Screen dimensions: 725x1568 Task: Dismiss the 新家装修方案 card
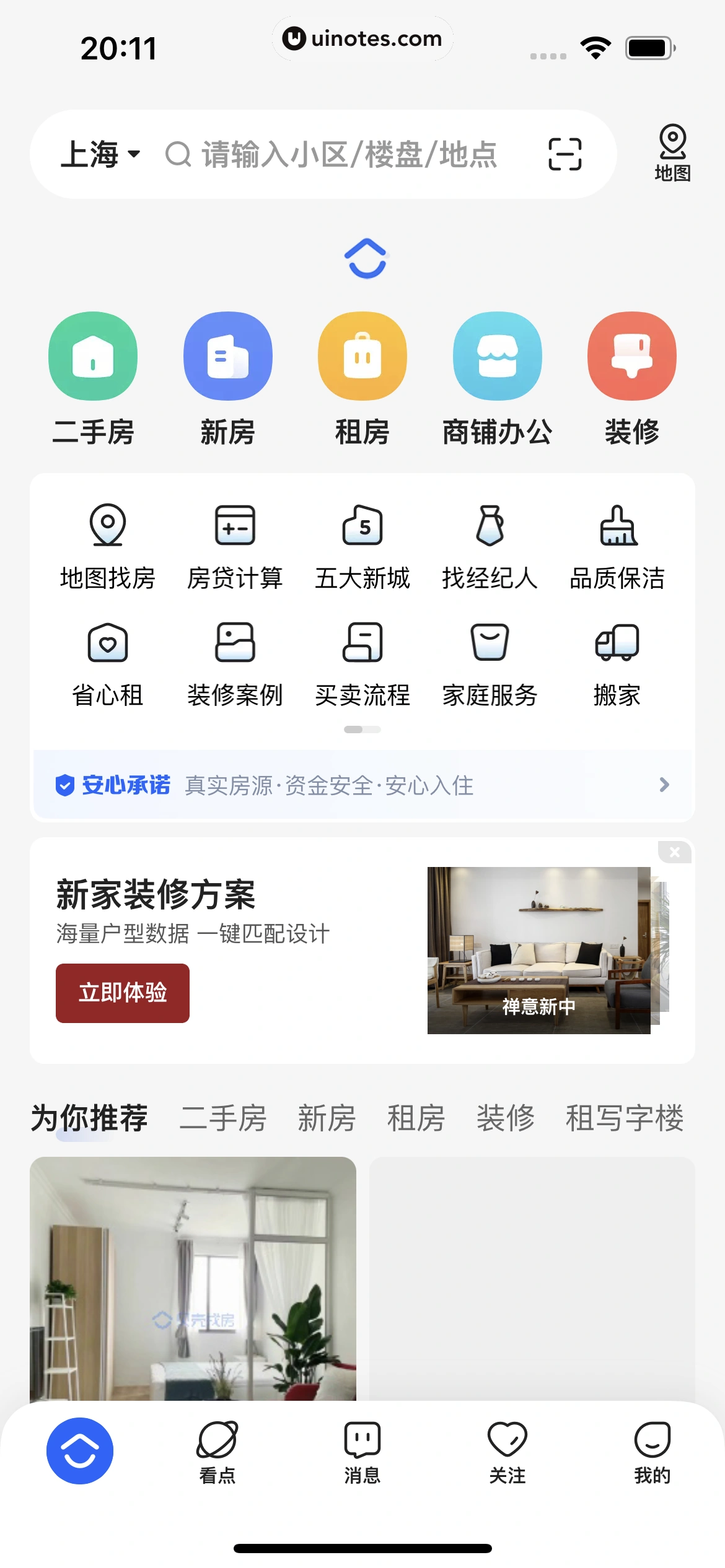pyautogui.click(x=675, y=852)
